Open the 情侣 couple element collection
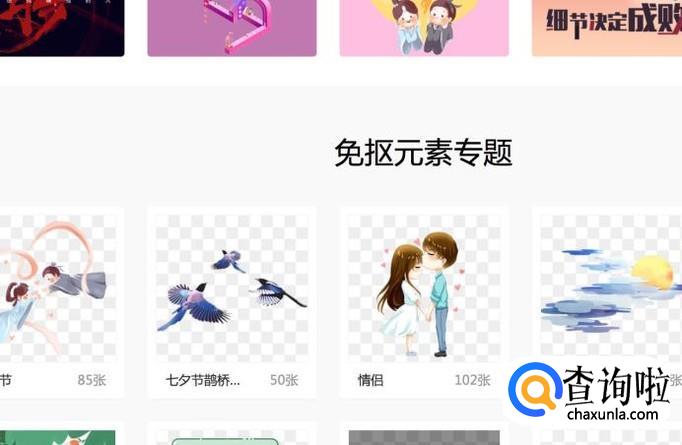Viewport: 682px width, 445px height. click(423, 291)
